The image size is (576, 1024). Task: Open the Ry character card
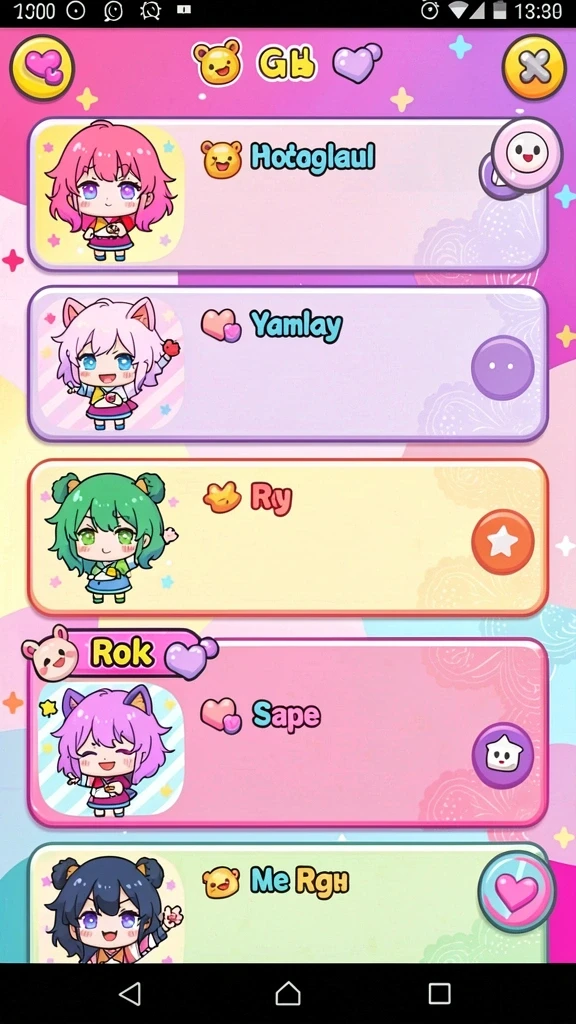pyautogui.click(x=287, y=537)
